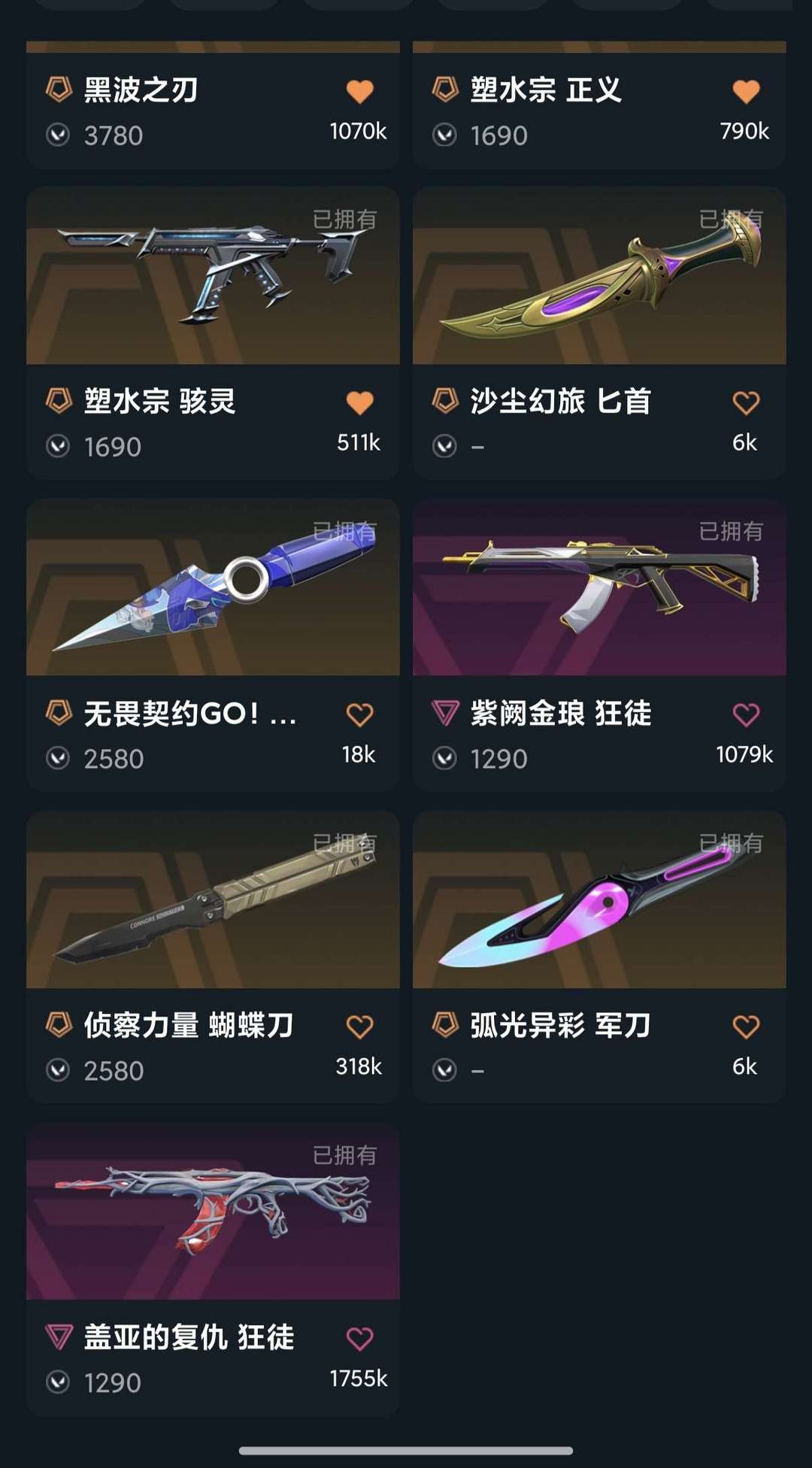Open the 沙尘幻旅 匕首 knife card
This screenshot has width=812, height=1468.
coord(599,333)
